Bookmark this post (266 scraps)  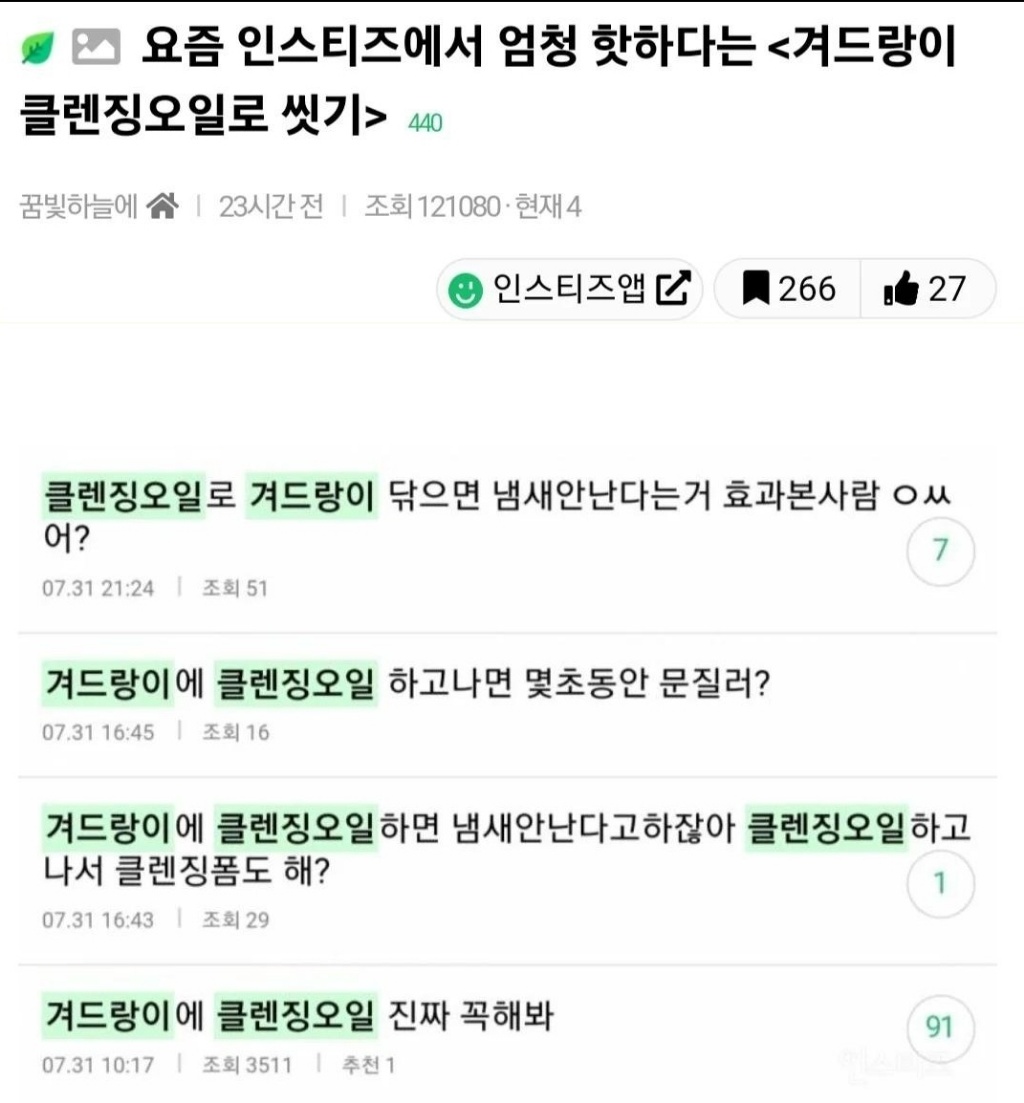coord(788,290)
